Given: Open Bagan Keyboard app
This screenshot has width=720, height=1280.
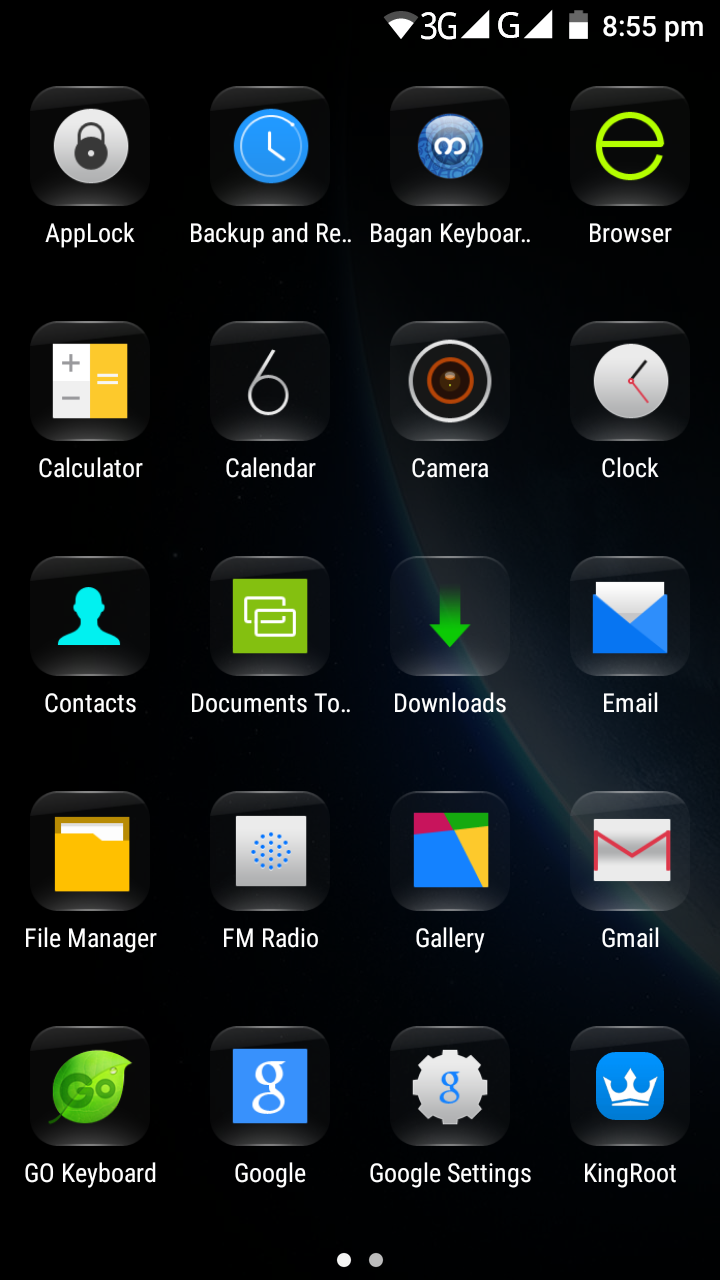Looking at the screenshot, I should pyautogui.click(x=450, y=147).
